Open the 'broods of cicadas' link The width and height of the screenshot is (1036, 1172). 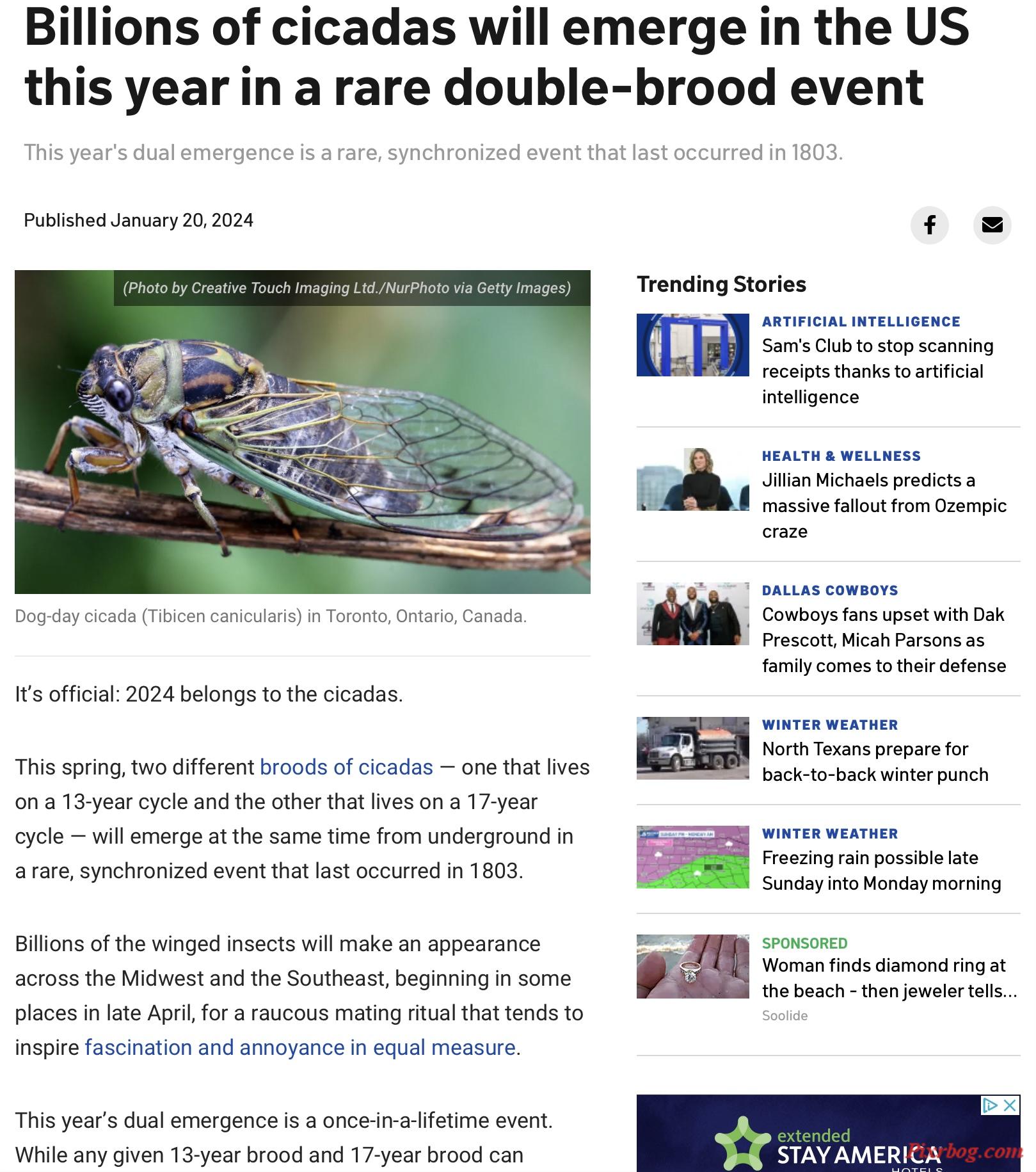pos(346,767)
